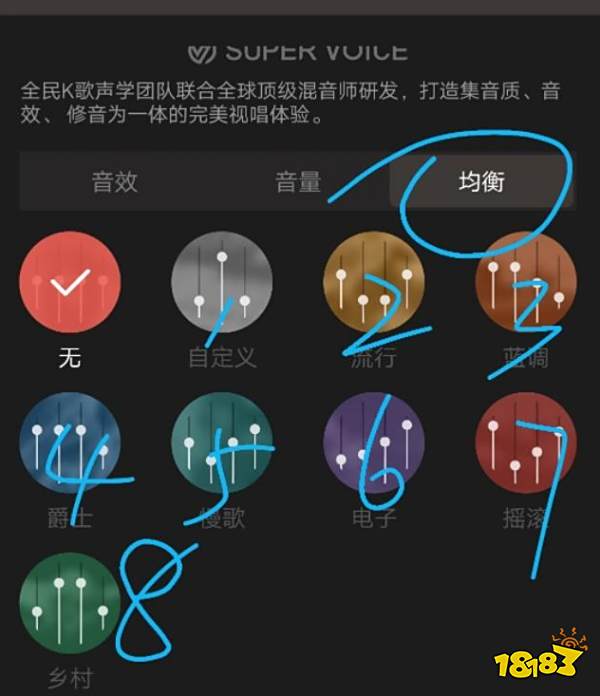Switch to the 音量 tab

(298, 182)
